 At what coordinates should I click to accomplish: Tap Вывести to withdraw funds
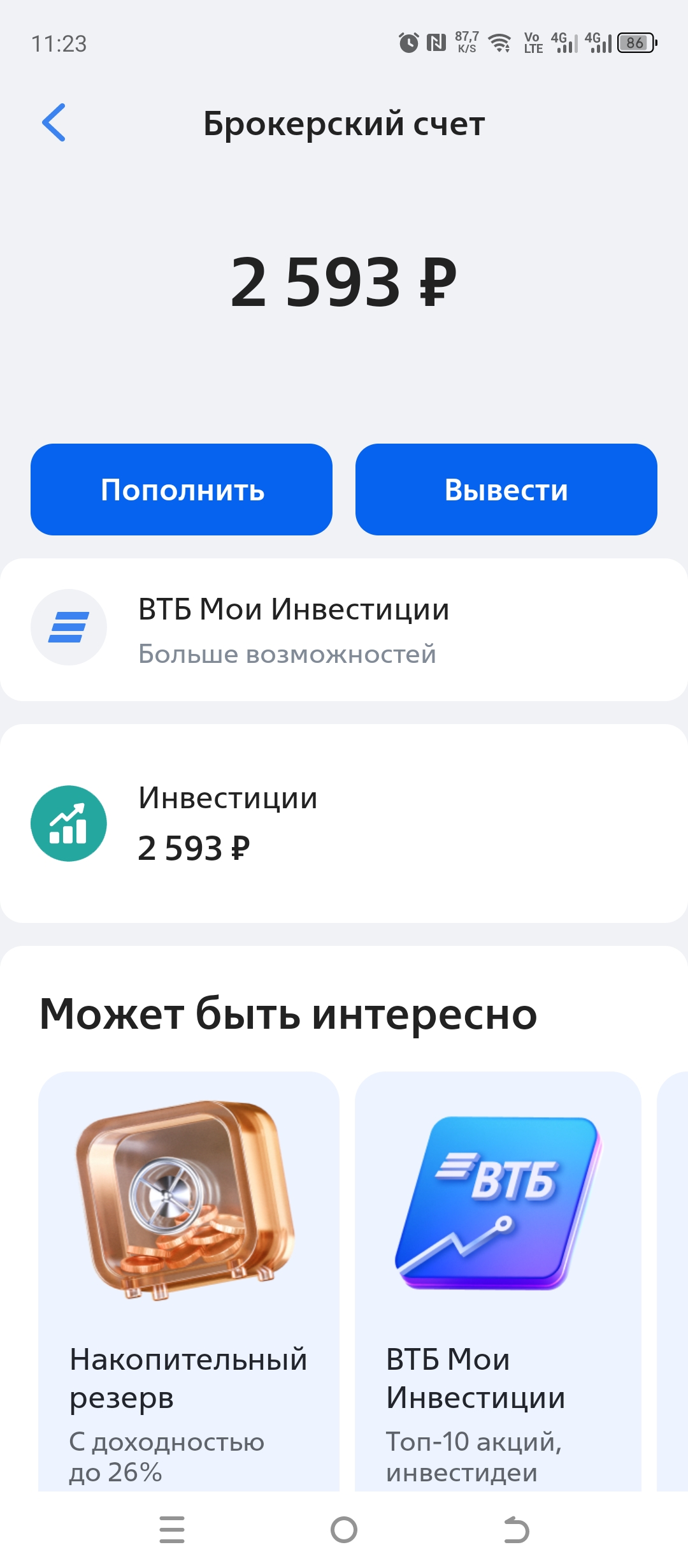[x=506, y=490]
